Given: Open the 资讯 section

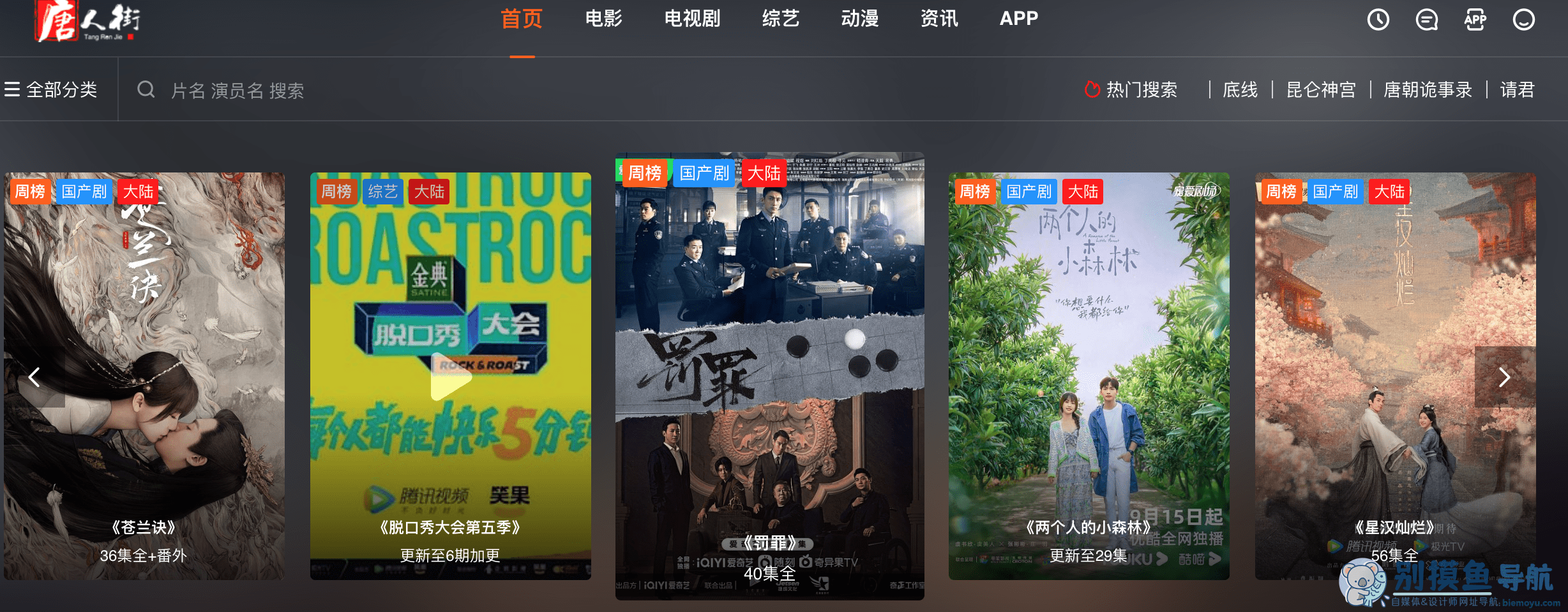Looking at the screenshot, I should click(939, 19).
